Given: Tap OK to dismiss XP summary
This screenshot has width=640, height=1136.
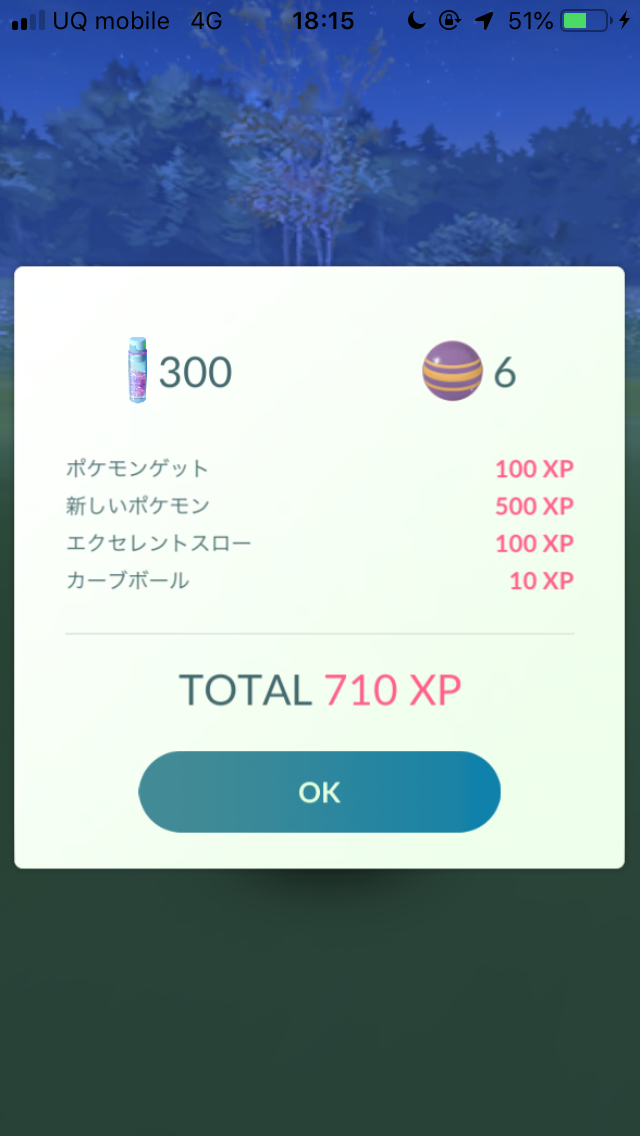Looking at the screenshot, I should 319,792.
